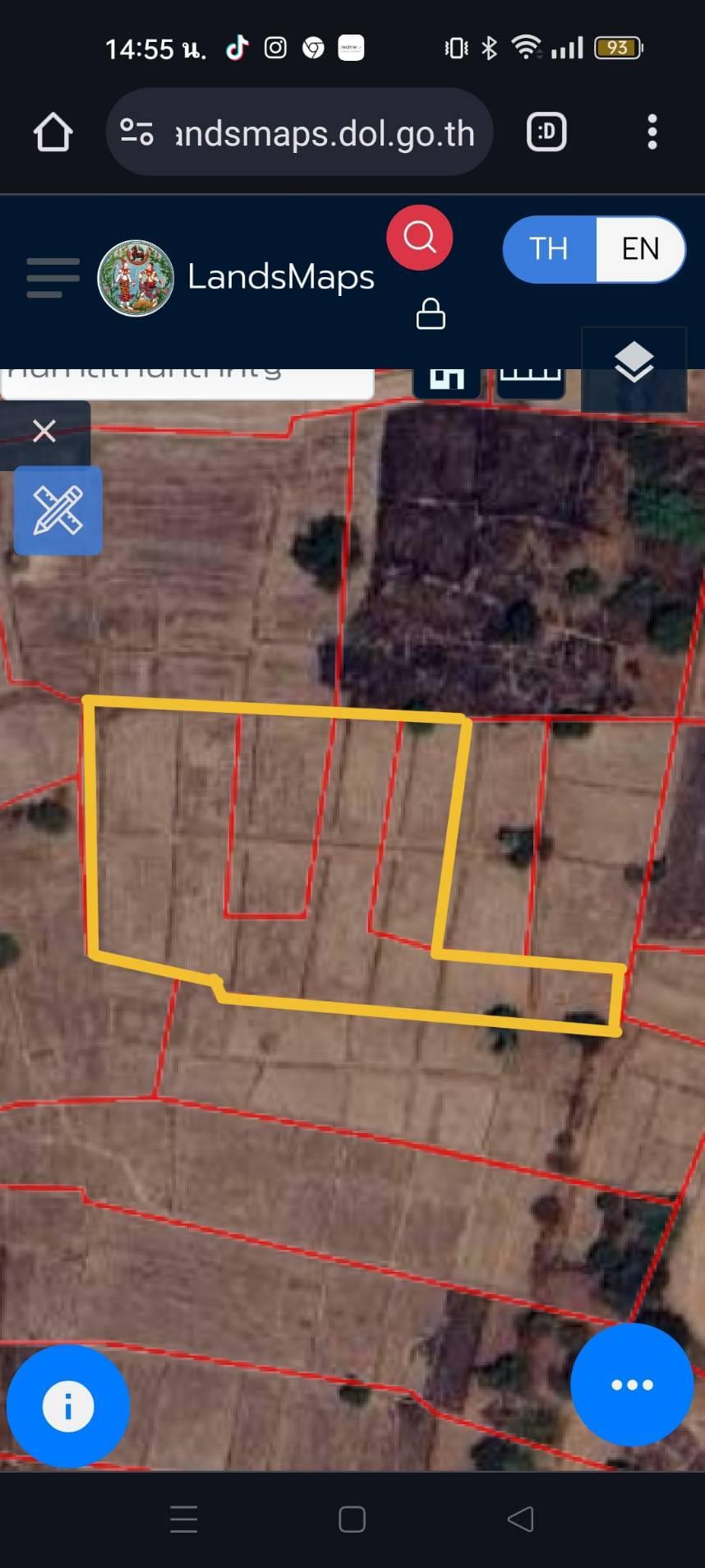Image resolution: width=705 pixels, height=1568 pixels.
Task: Open the blue info button
Action: click(68, 1406)
